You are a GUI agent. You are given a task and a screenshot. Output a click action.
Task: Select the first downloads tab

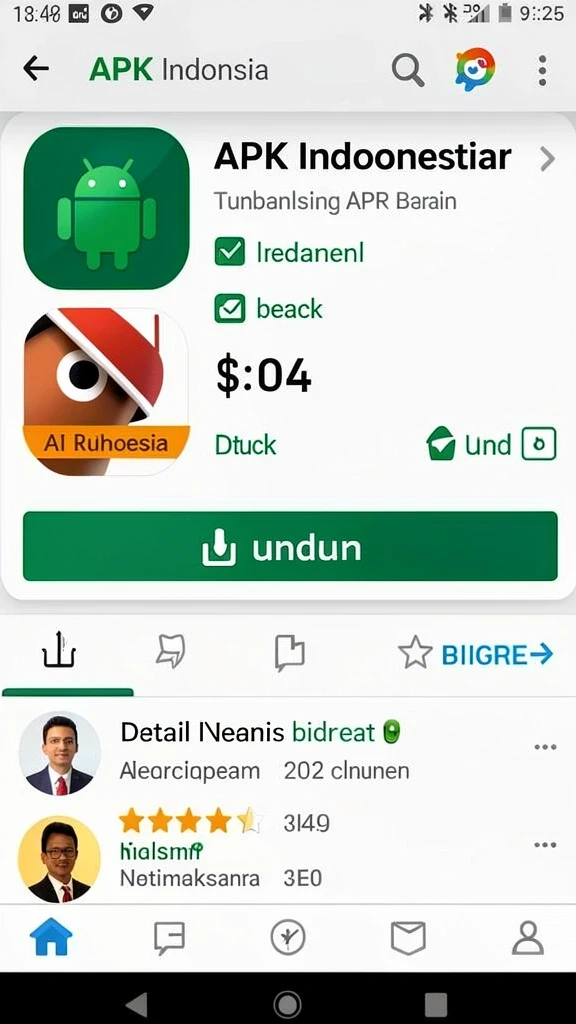click(x=59, y=652)
